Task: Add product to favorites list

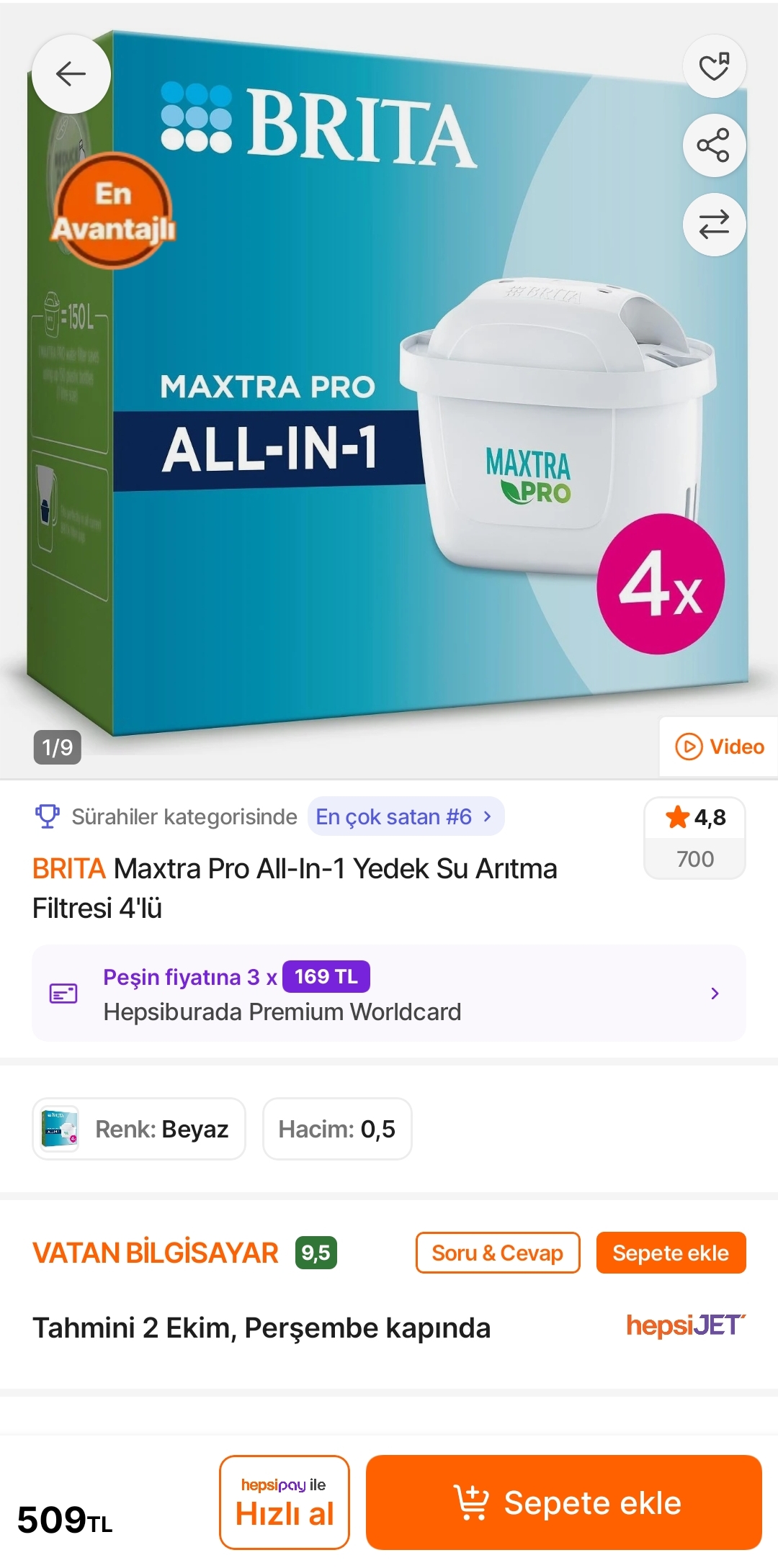Action: [714, 66]
